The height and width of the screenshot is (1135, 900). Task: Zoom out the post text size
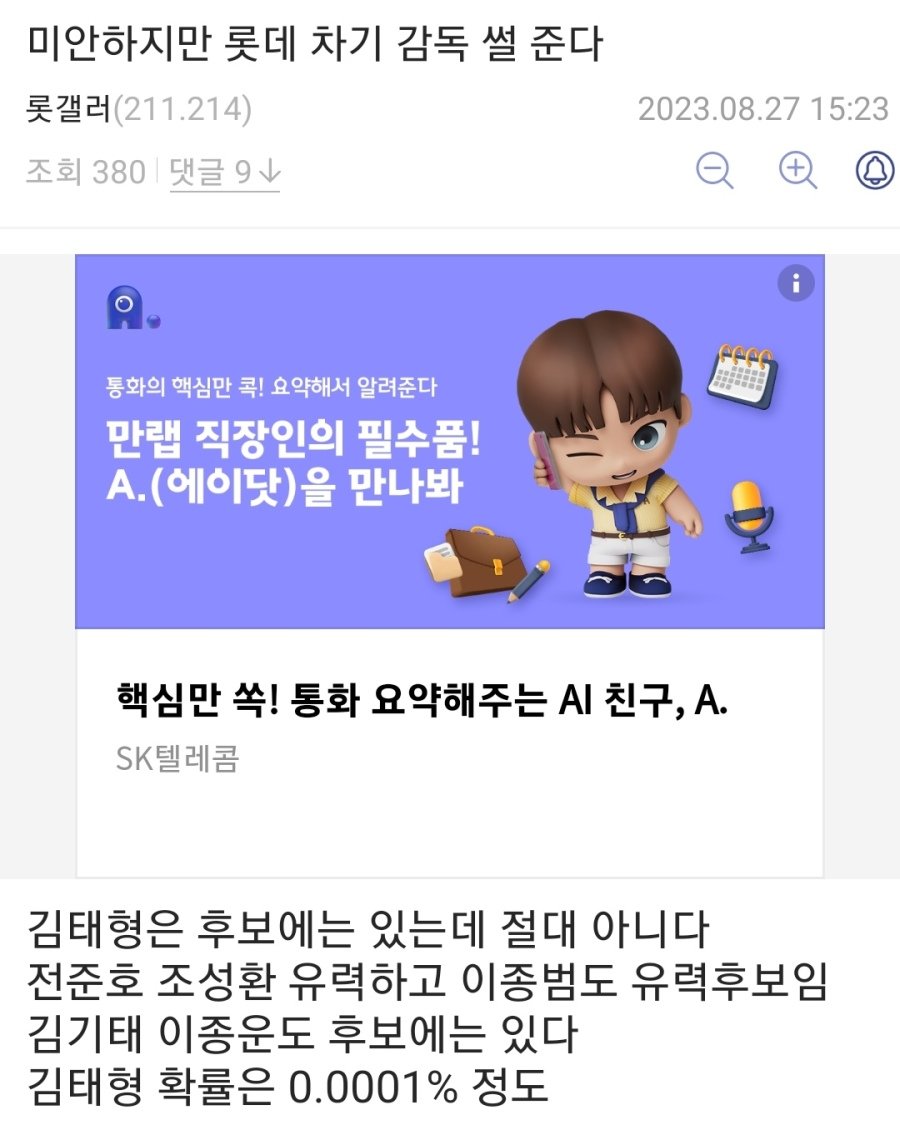[714, 171]
